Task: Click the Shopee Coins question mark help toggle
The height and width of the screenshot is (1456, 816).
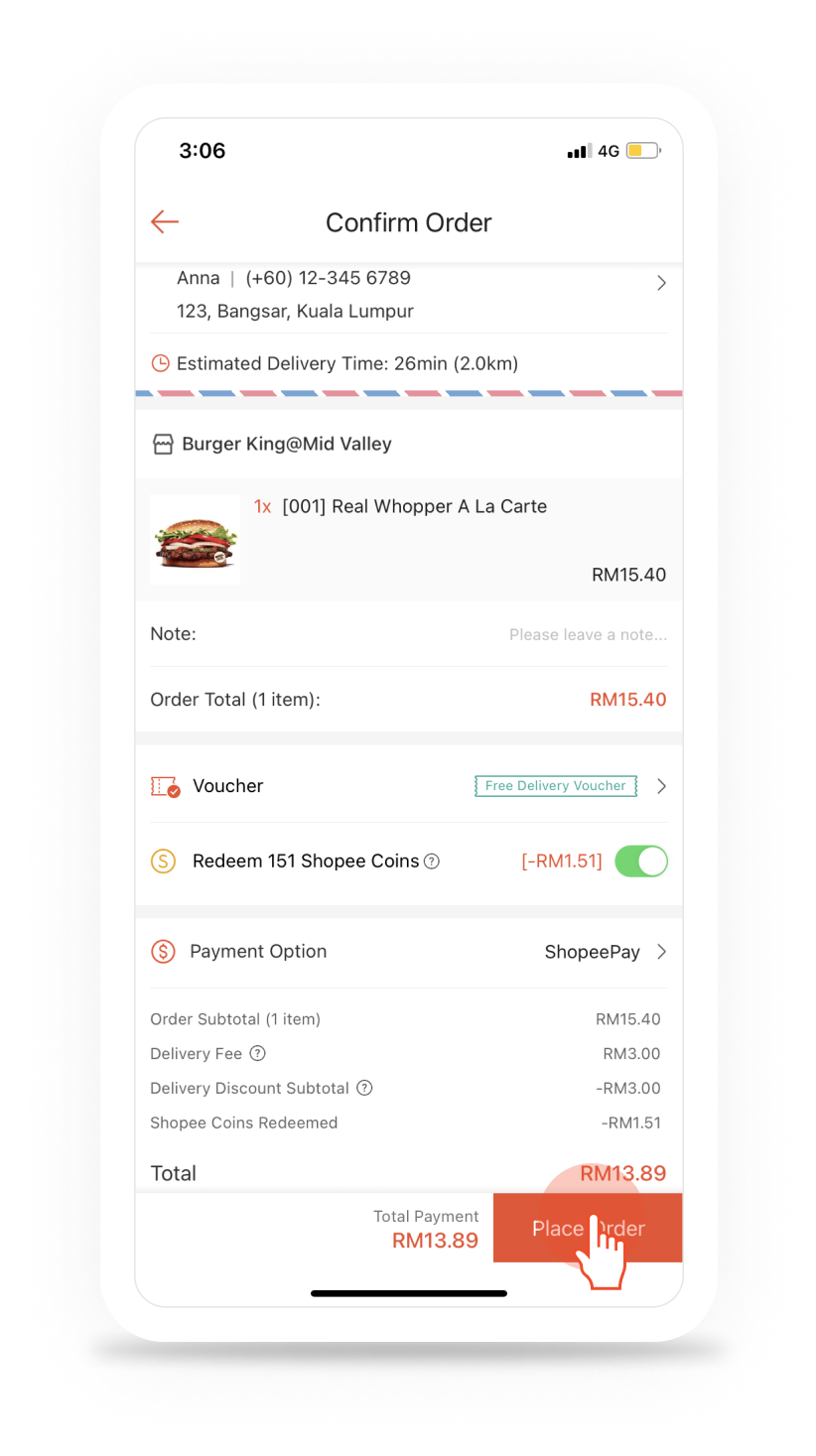Action: 432,861
